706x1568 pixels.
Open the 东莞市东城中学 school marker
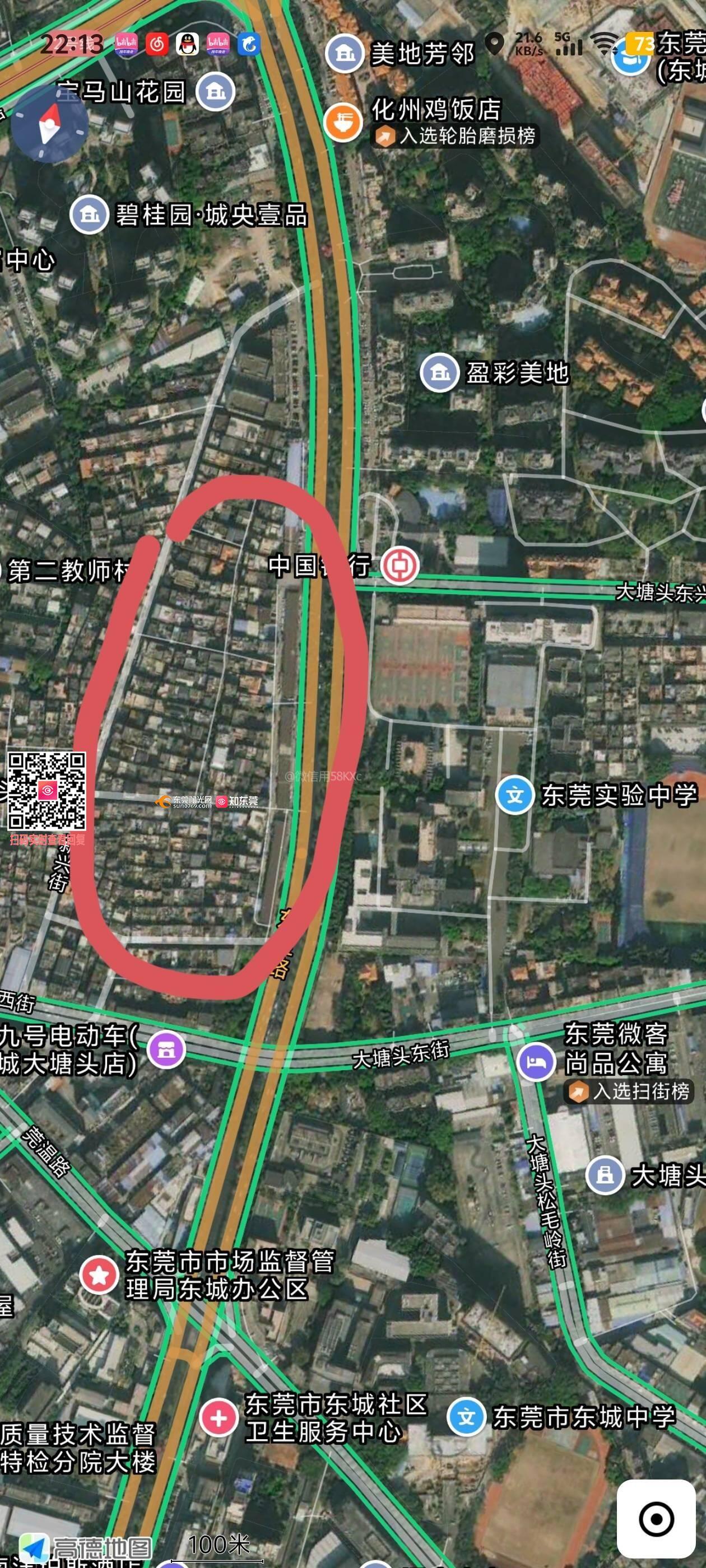coord(467,1416)
